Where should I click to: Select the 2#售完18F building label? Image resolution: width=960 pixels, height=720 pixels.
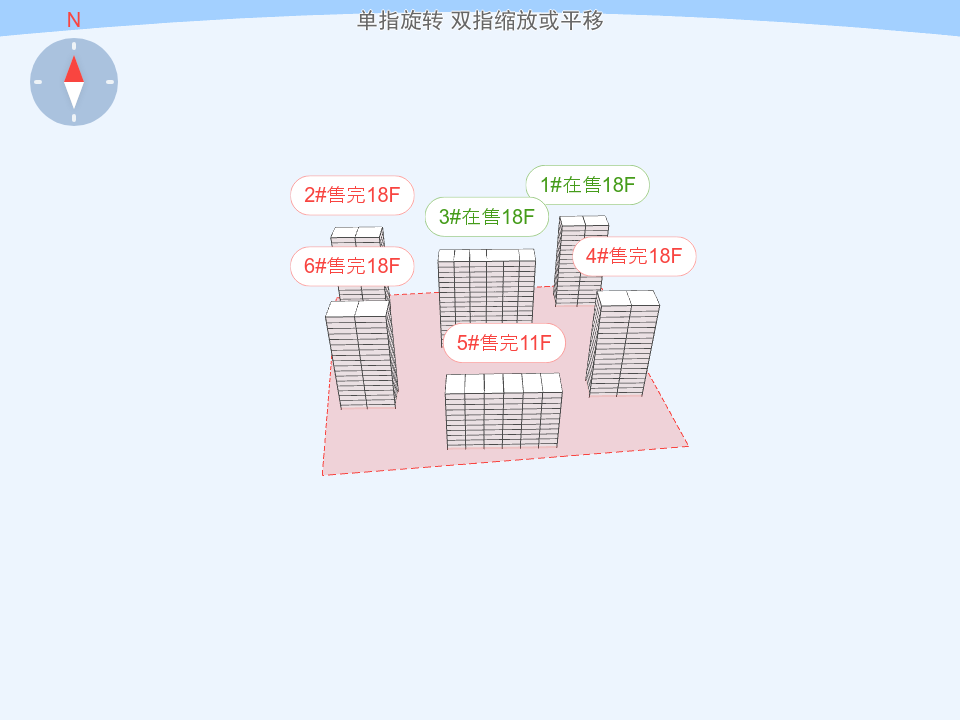tap(352, 195)
